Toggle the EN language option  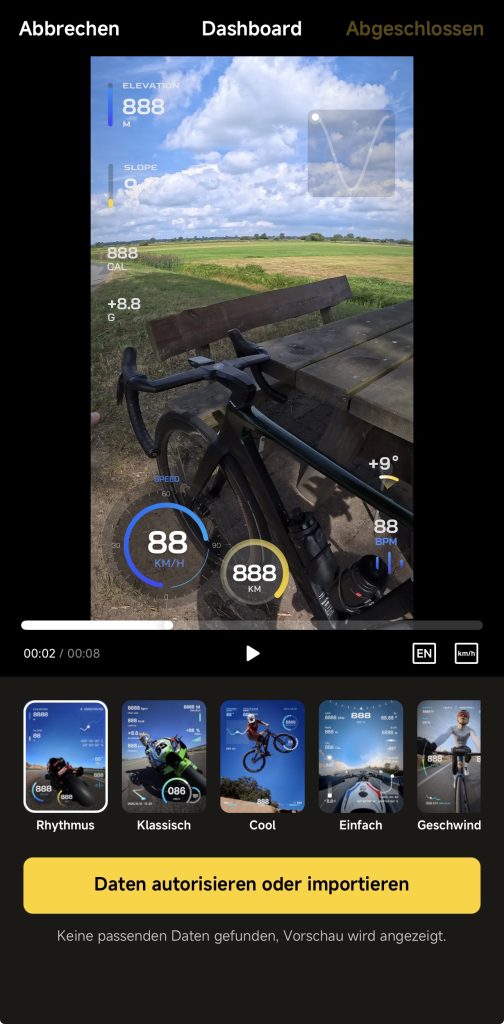click(424, 653)
